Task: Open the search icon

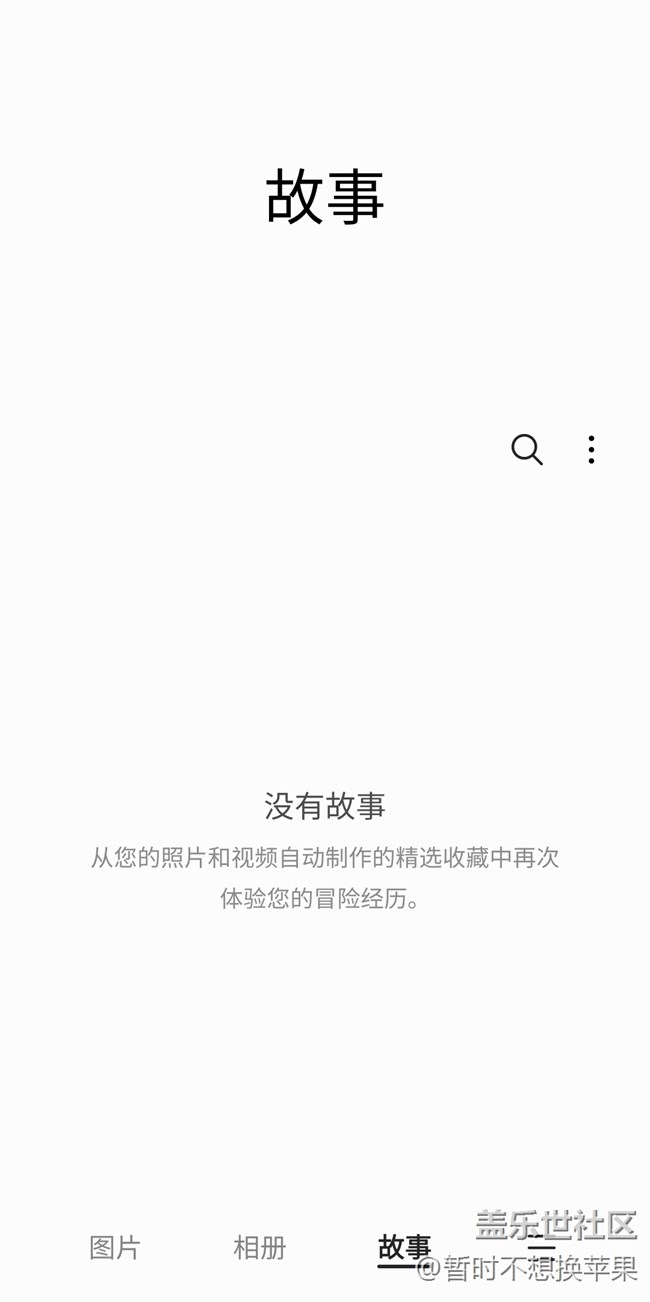Action: pos(526,450)
